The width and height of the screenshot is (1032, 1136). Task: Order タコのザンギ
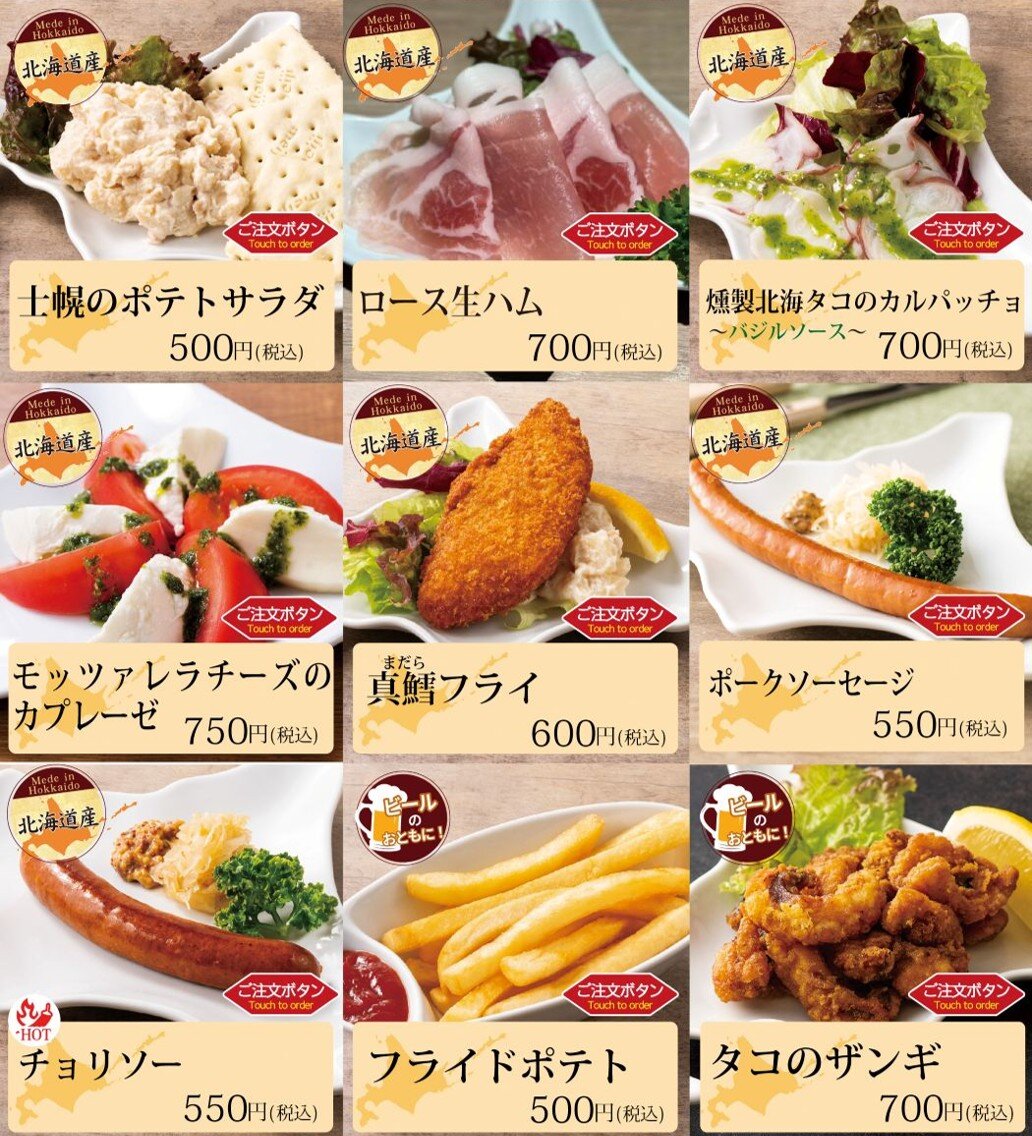966,997
